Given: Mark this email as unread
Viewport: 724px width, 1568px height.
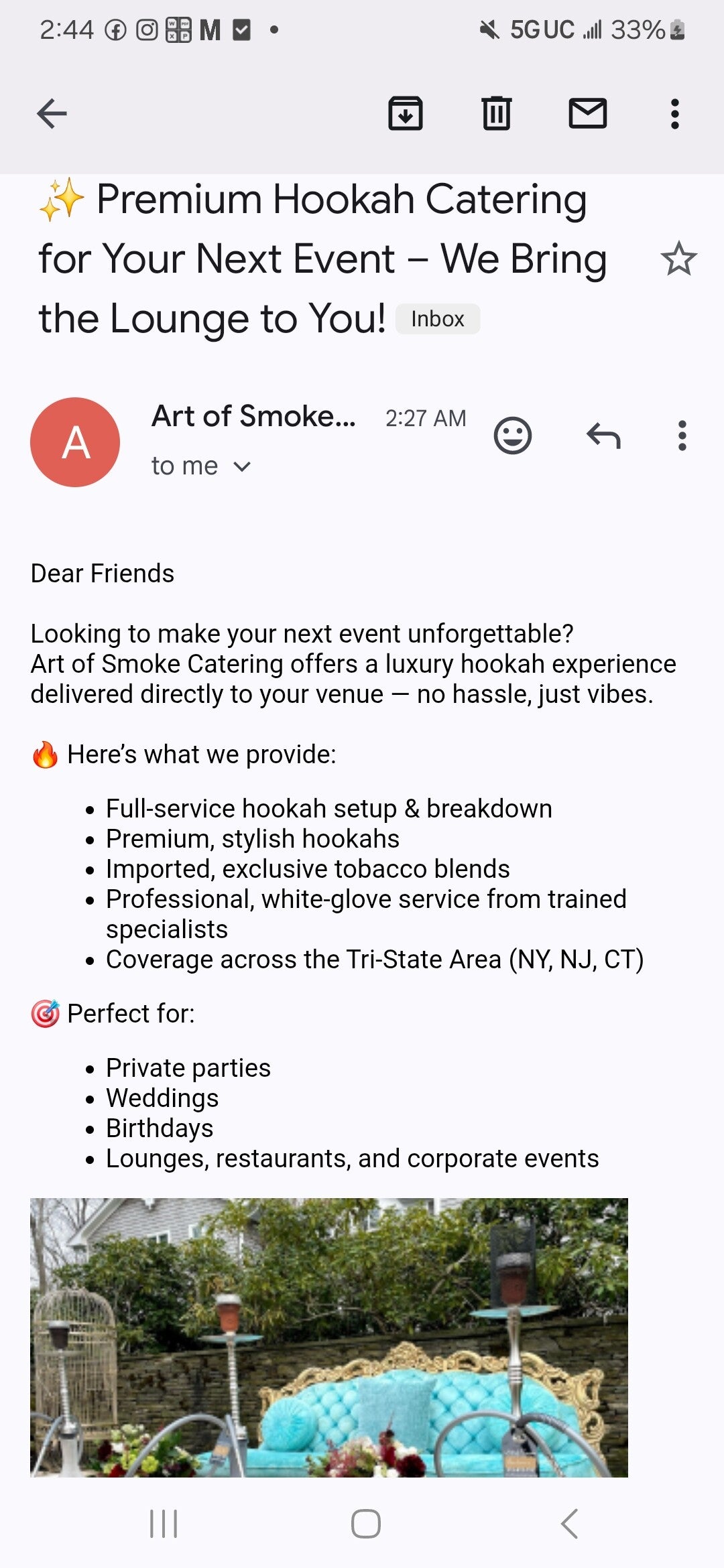Looking at the screenshot, I should (587, 113).
